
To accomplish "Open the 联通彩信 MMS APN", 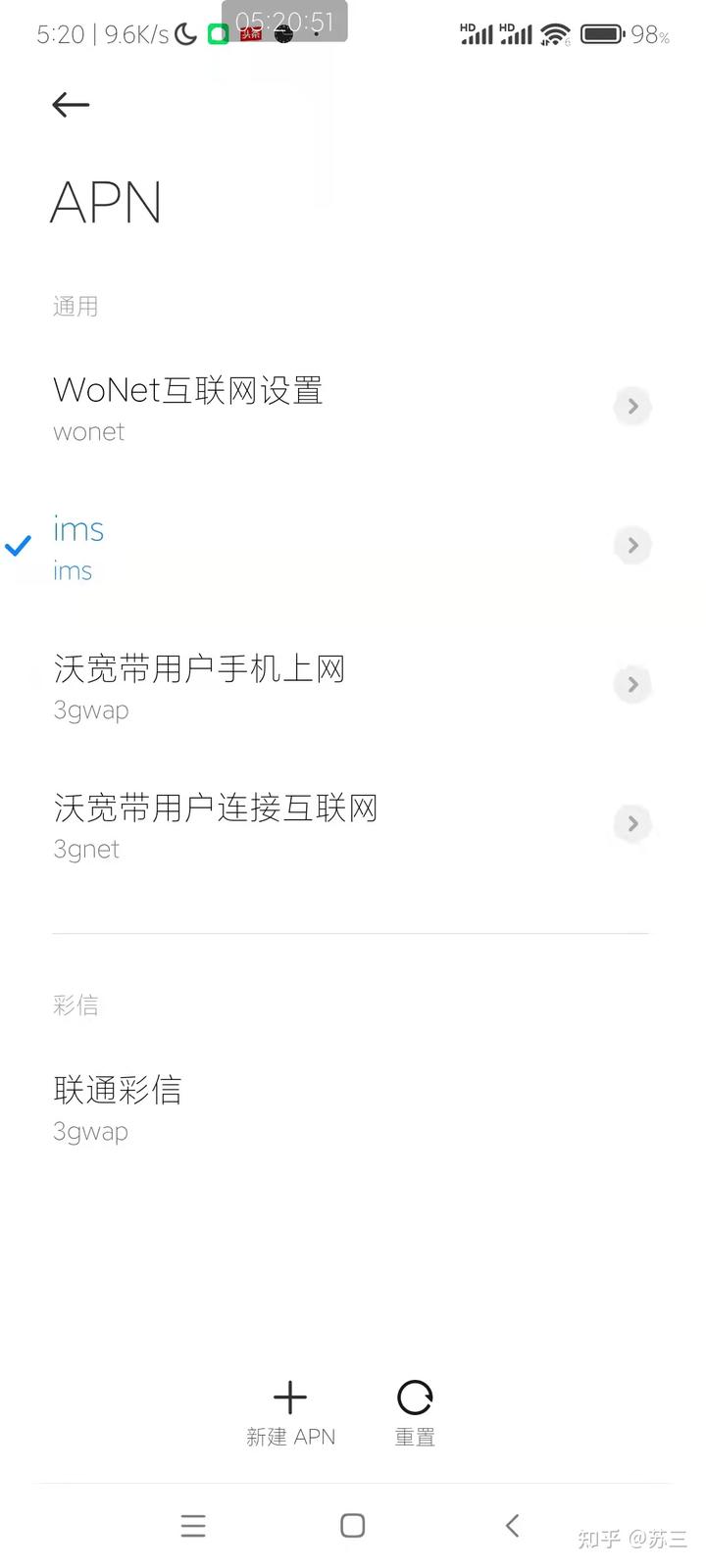I will pos(353,1107).
